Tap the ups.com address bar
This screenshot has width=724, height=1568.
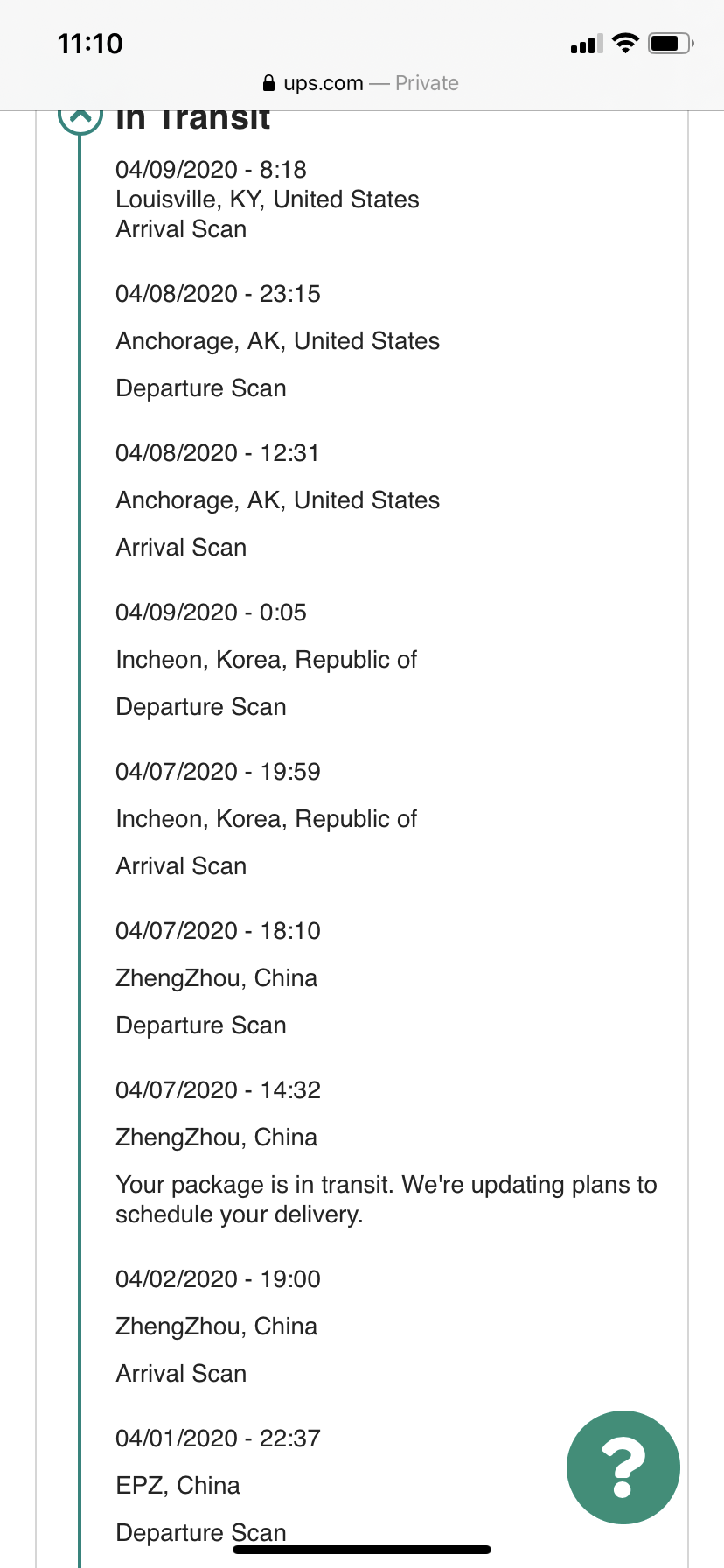[x=361, y=83]
